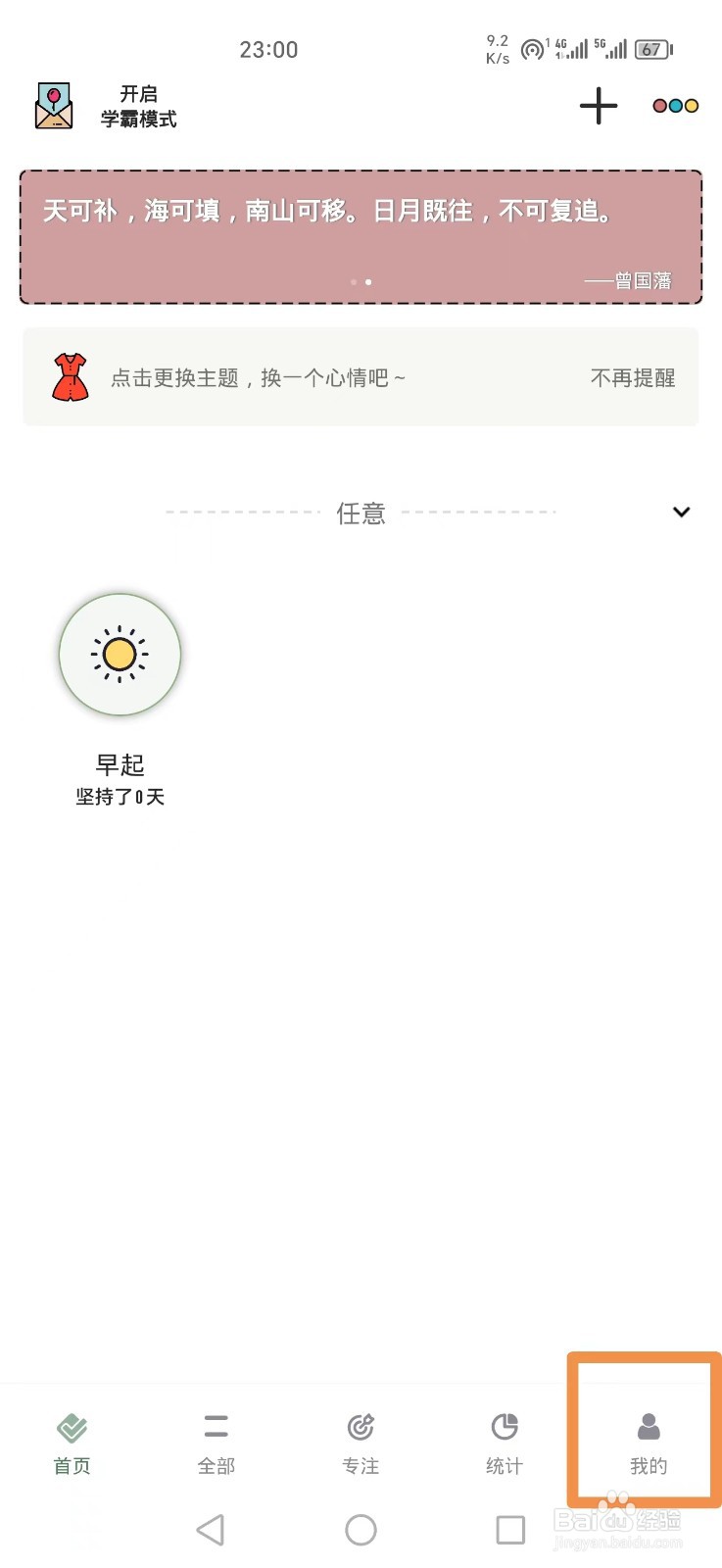Tap the plus icon to add a habit
722x1568 pixels.
point(598,106)
